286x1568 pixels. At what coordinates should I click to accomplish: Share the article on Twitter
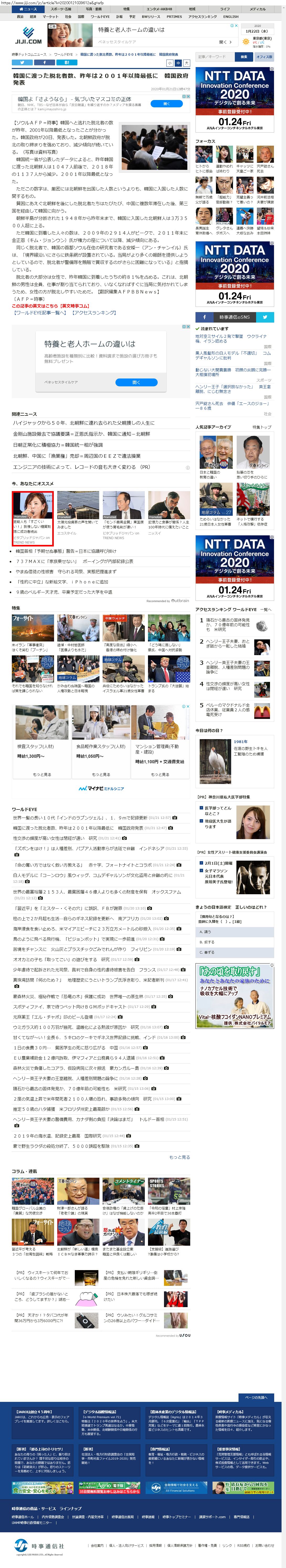(x=21, y=62)
